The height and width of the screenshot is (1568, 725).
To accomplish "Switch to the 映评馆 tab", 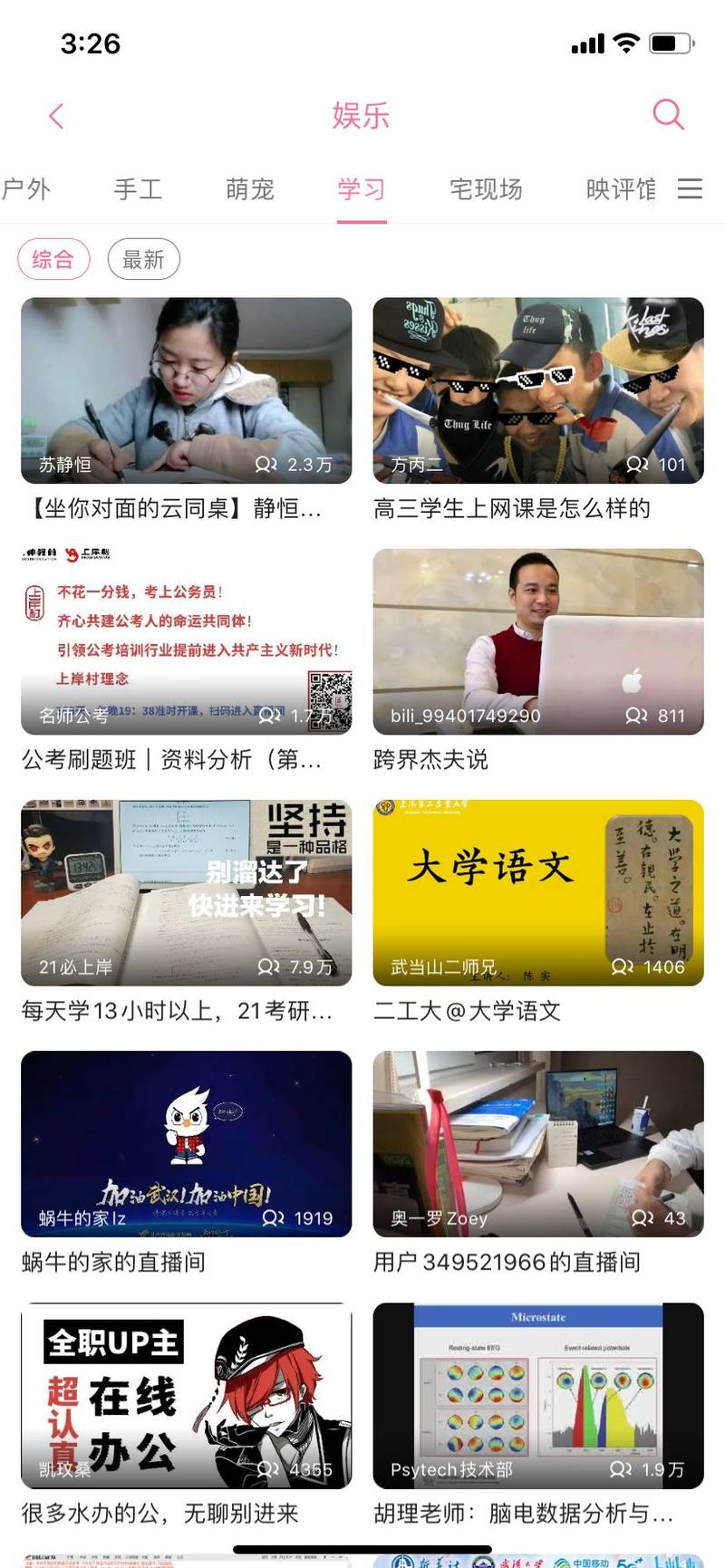I will pyautogui.click(x=621, y=189).
